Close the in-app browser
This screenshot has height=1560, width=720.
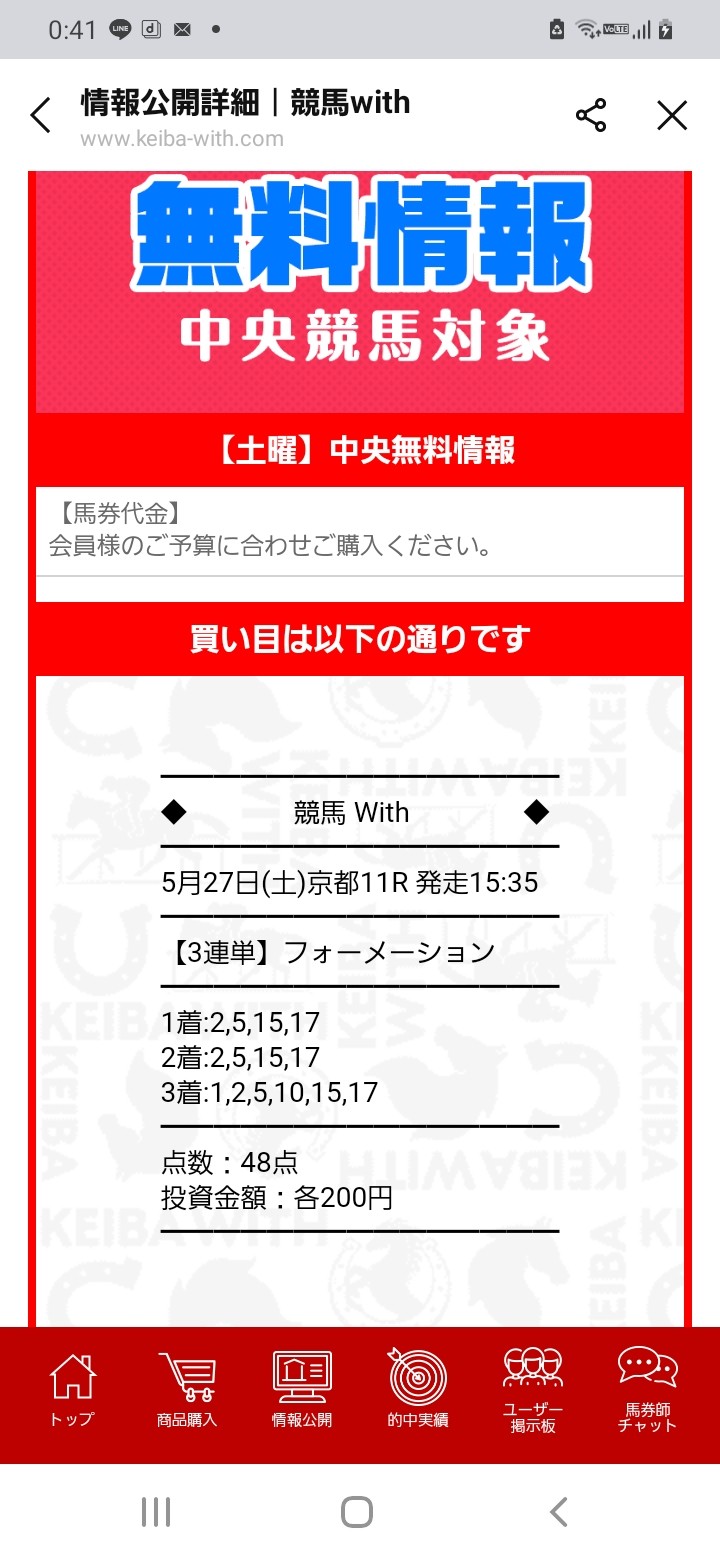[x=672, y=116]
